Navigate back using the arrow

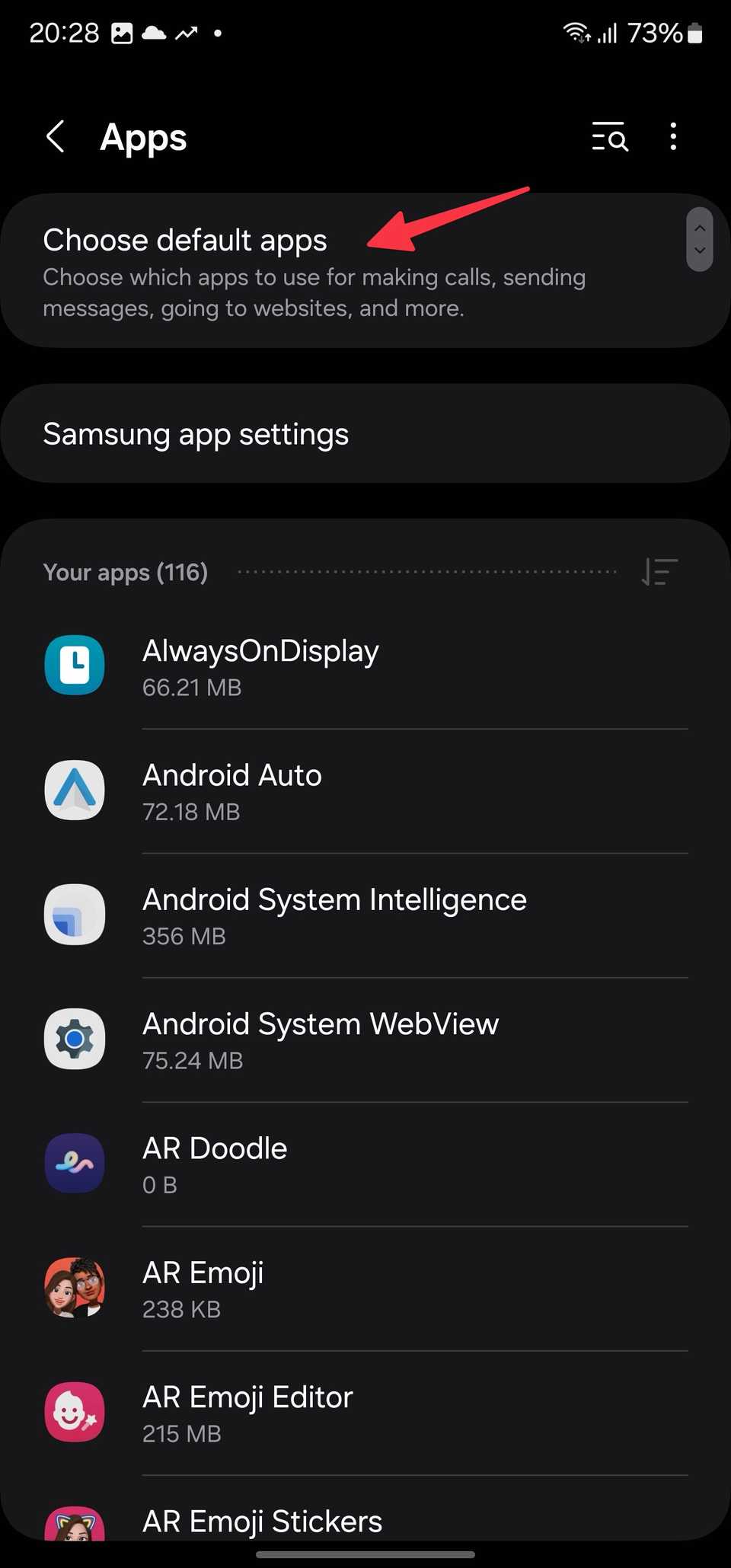tap(54, 137)
